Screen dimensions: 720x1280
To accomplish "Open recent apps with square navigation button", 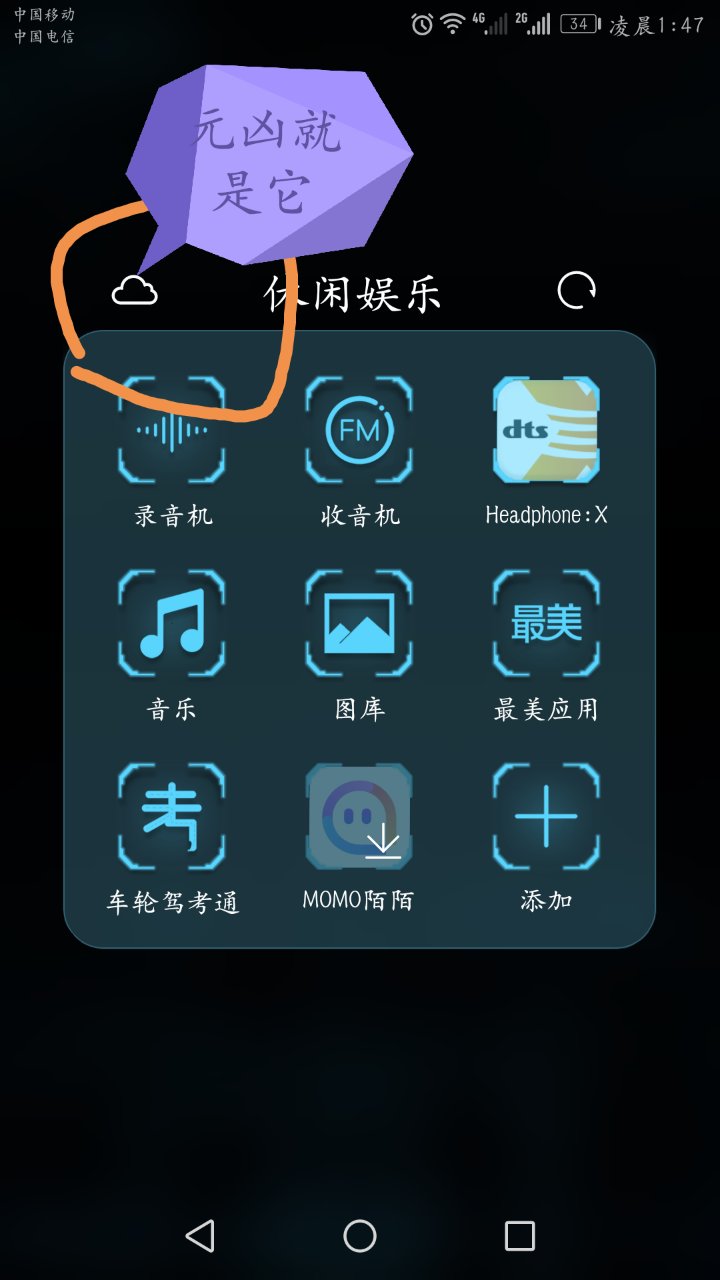I will (519, 1237).
